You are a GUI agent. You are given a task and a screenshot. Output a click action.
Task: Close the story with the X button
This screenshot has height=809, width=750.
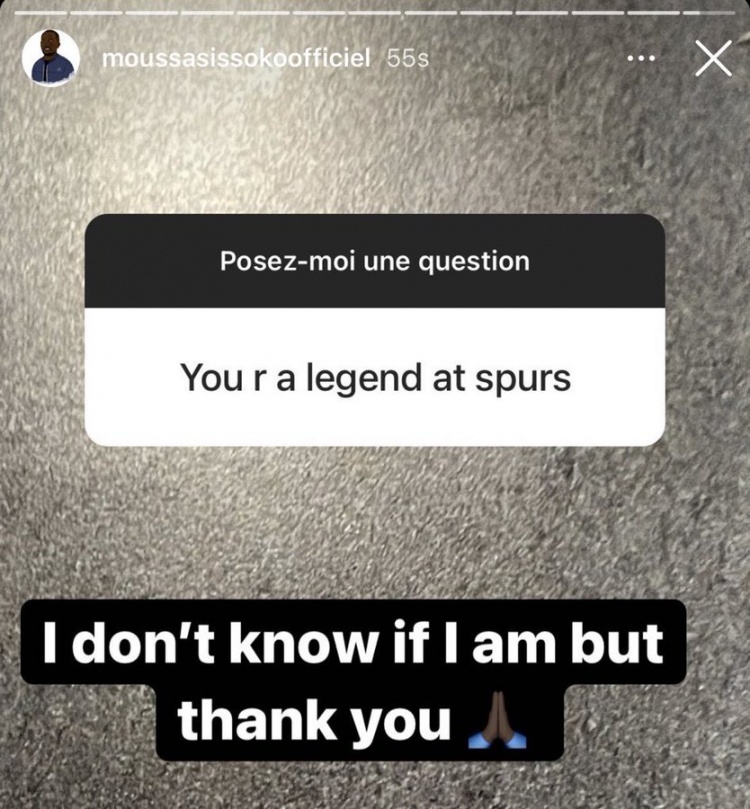coord(713,59)
